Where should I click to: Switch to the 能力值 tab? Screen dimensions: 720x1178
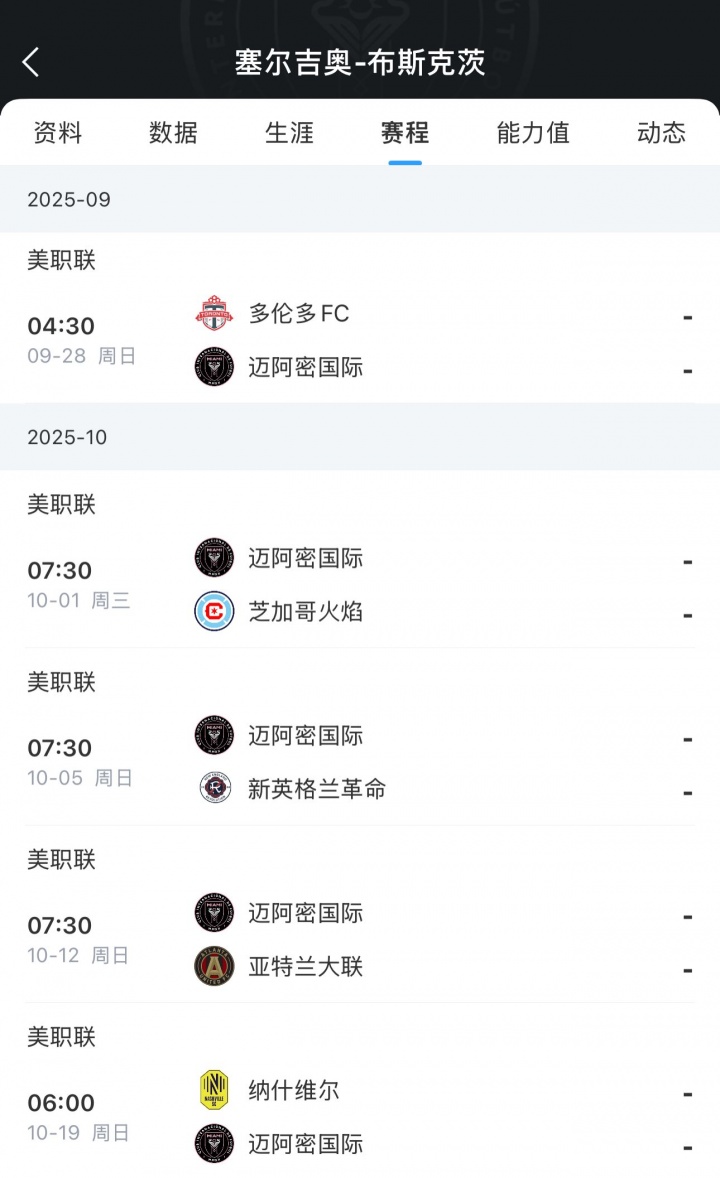[533, 133]
